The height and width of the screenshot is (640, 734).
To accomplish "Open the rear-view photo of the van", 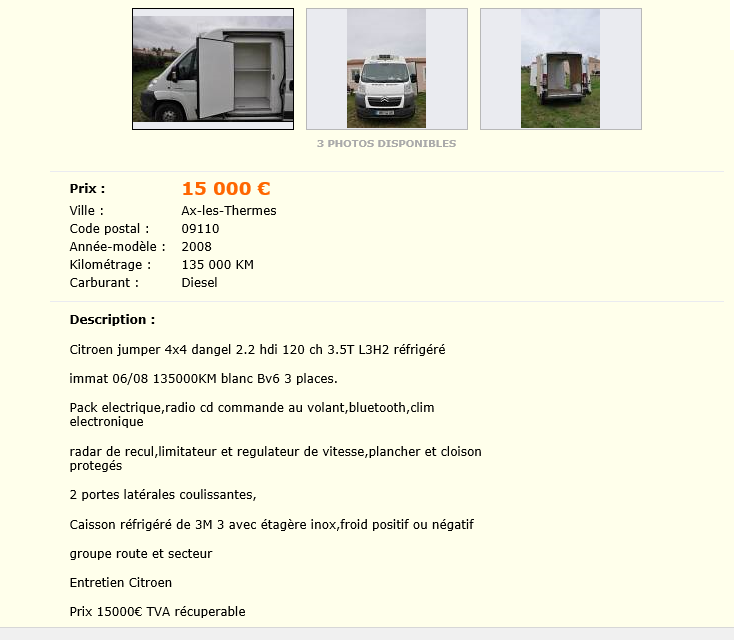I will point(560,69).
